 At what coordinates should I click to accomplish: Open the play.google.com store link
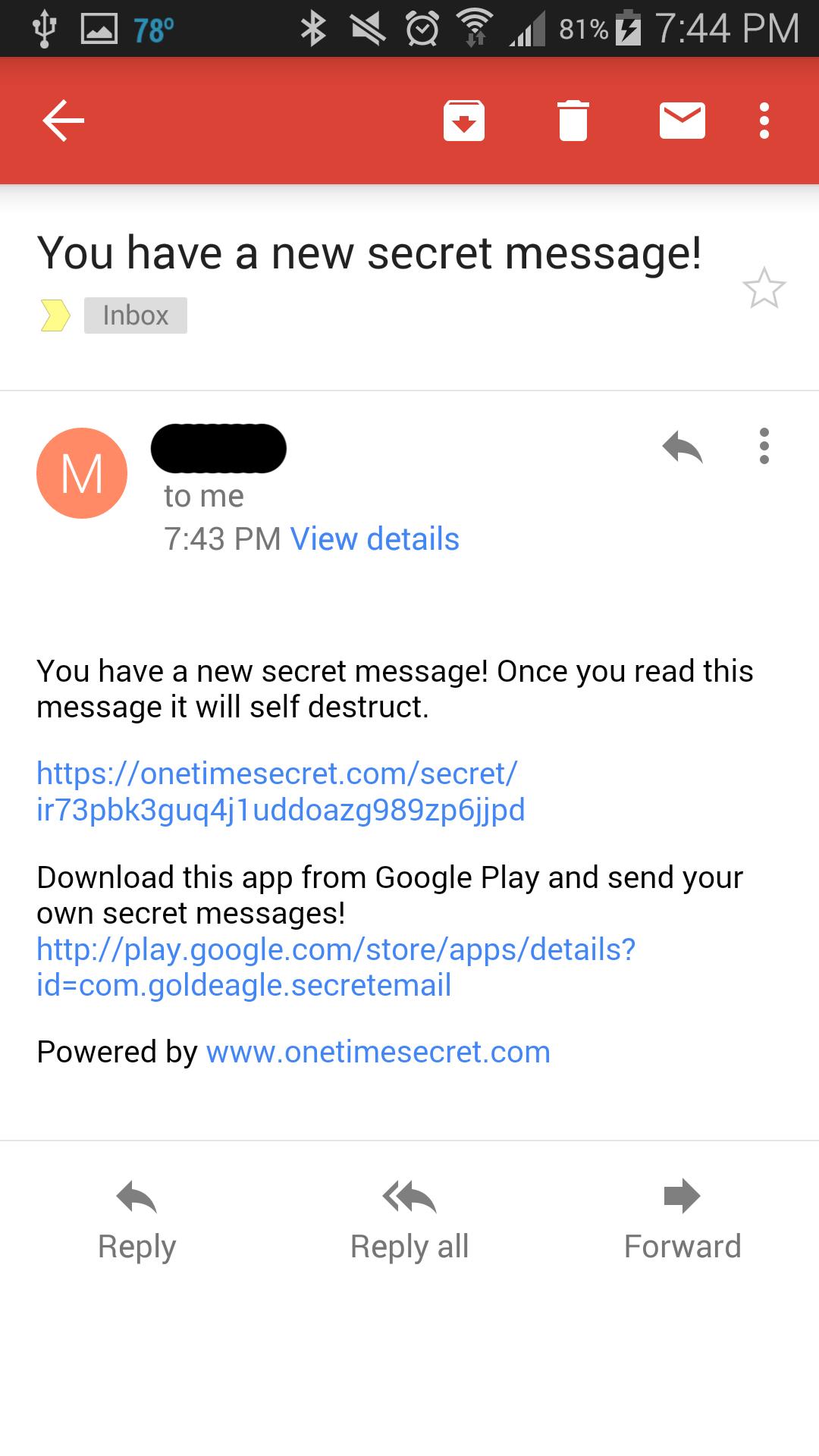coord(335,967)
